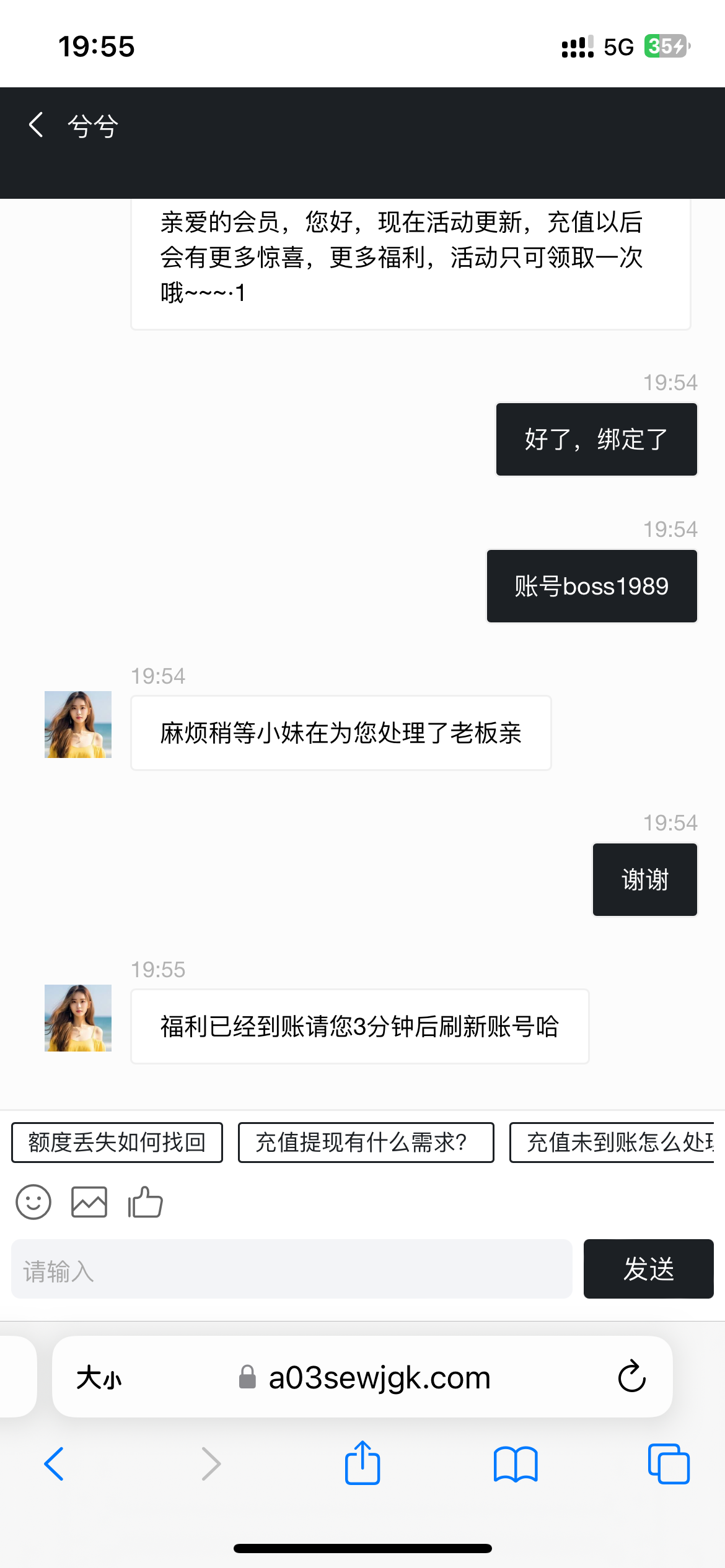Choose the 充值提现有什么需求? quick reply
The image size is (725, 1568).
[x=366, y=1143]
